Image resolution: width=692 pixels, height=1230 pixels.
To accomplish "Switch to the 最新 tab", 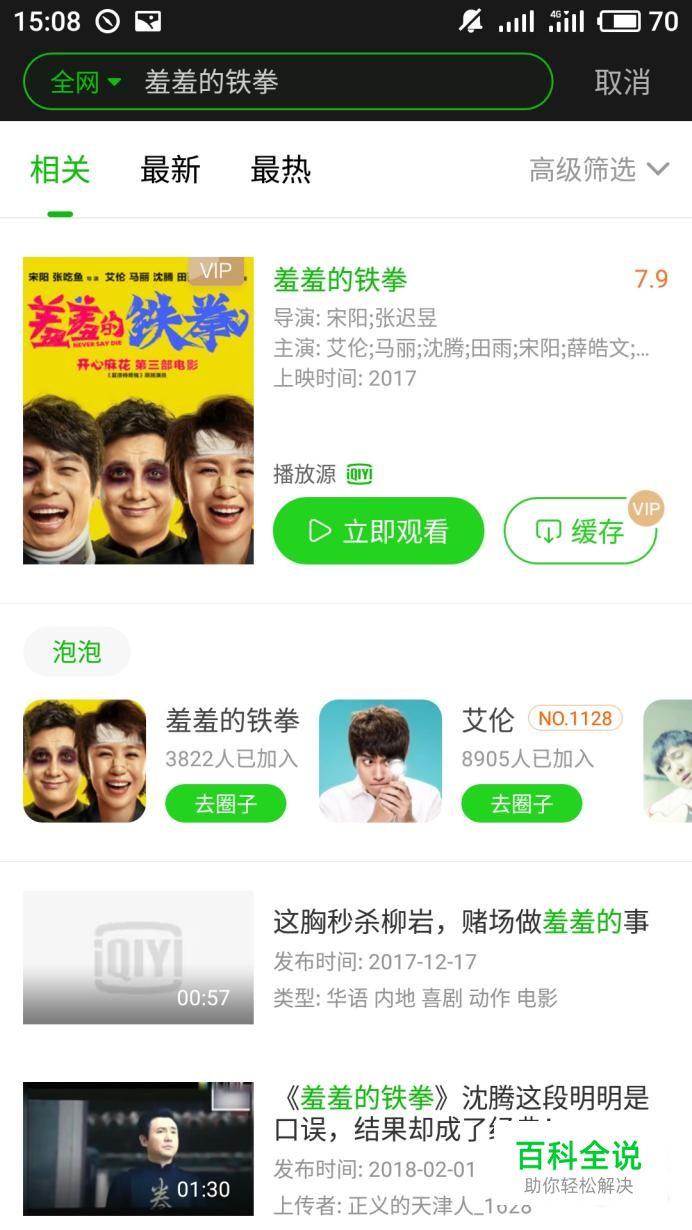I will coord(170,170).
